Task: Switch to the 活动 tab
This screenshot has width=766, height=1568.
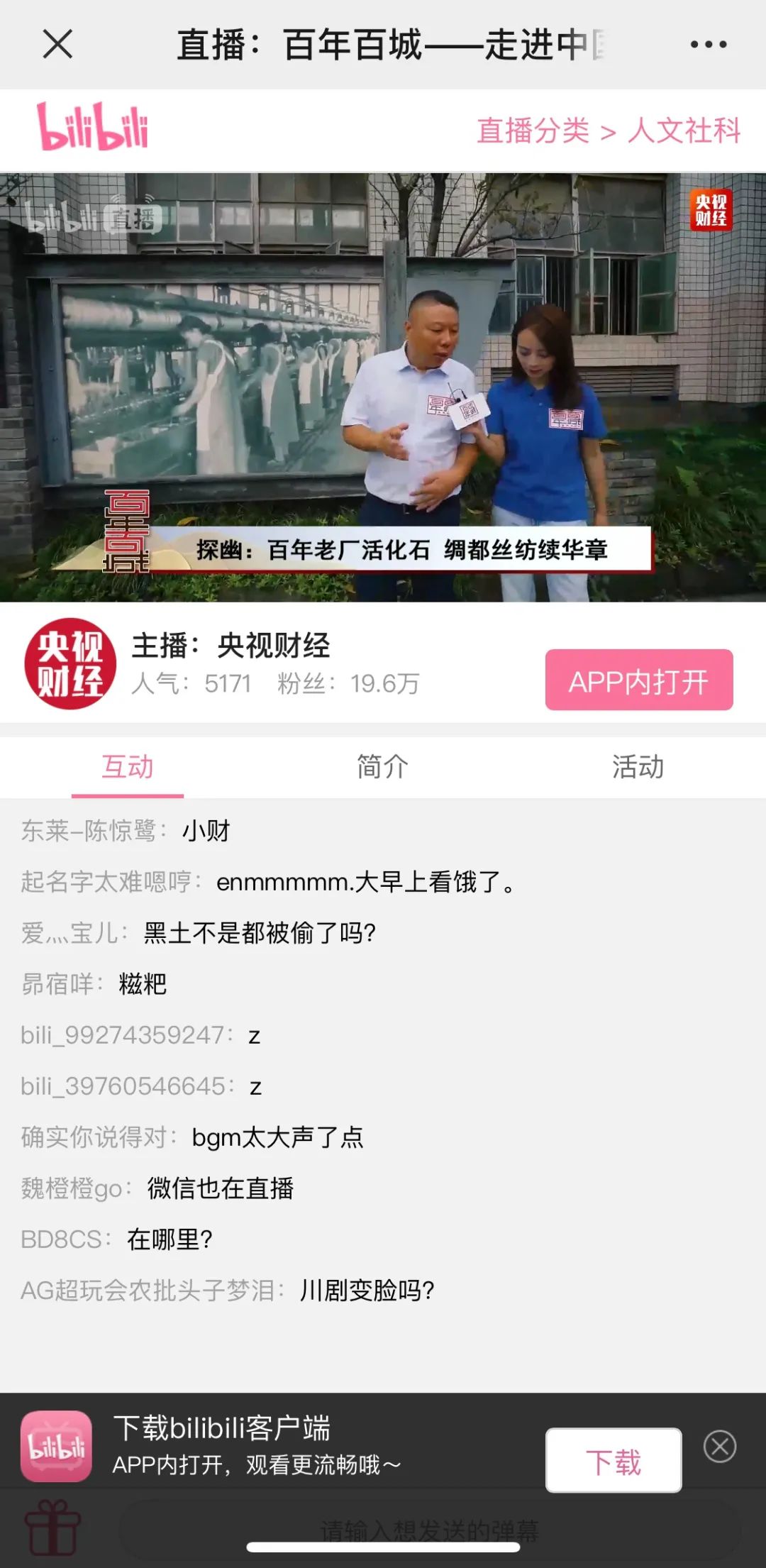Action: (638, 767)
